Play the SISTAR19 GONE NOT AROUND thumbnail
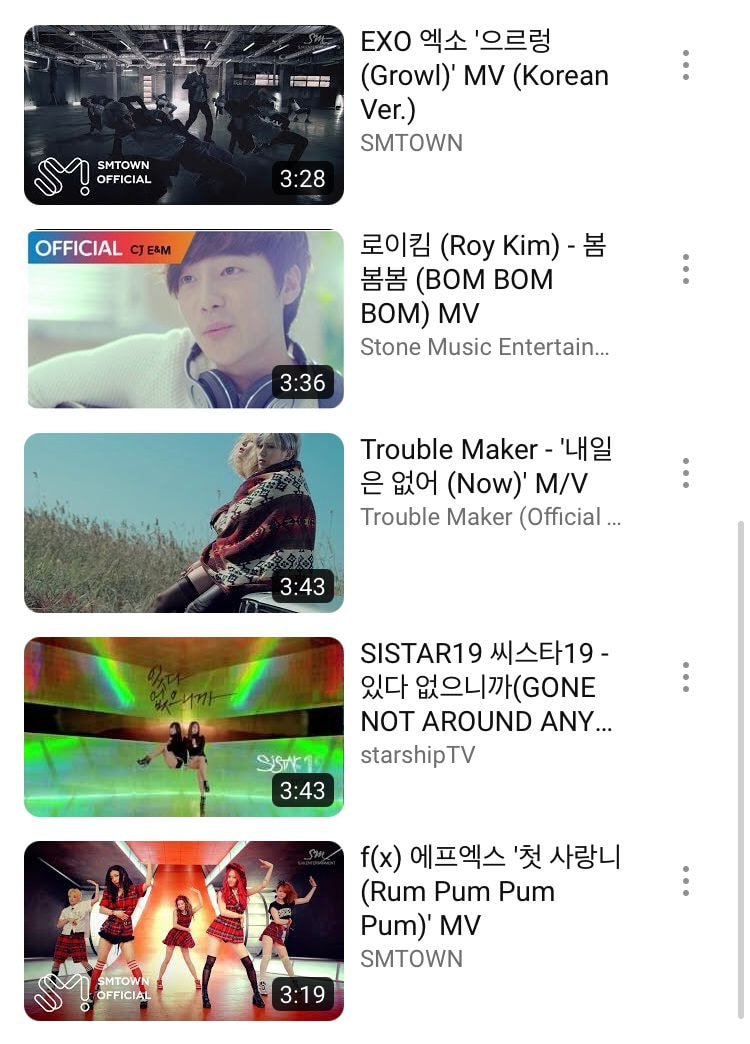The image size is (750, 1044). tap(184, 726)
